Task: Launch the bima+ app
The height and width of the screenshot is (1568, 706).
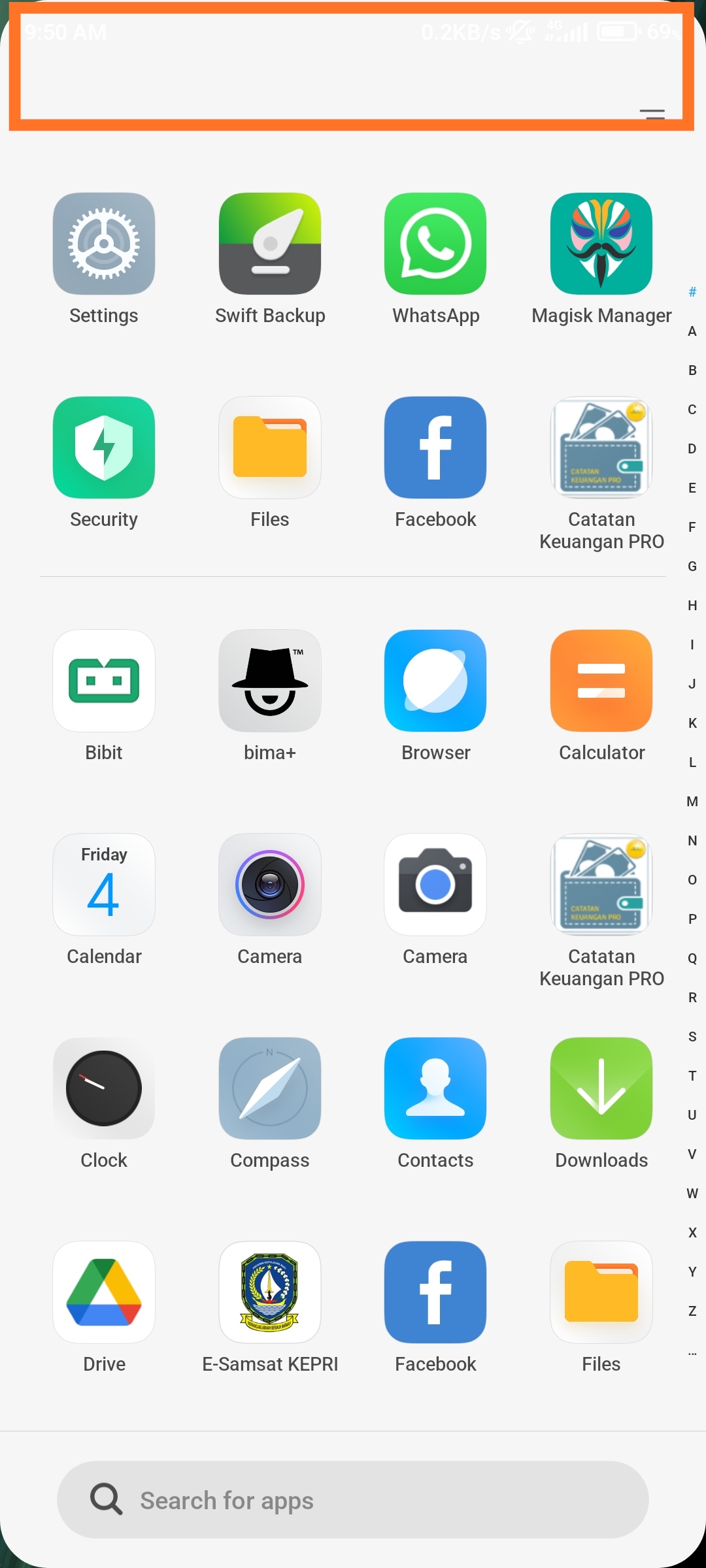Action: pyautogui.click(x=269, y=681)
